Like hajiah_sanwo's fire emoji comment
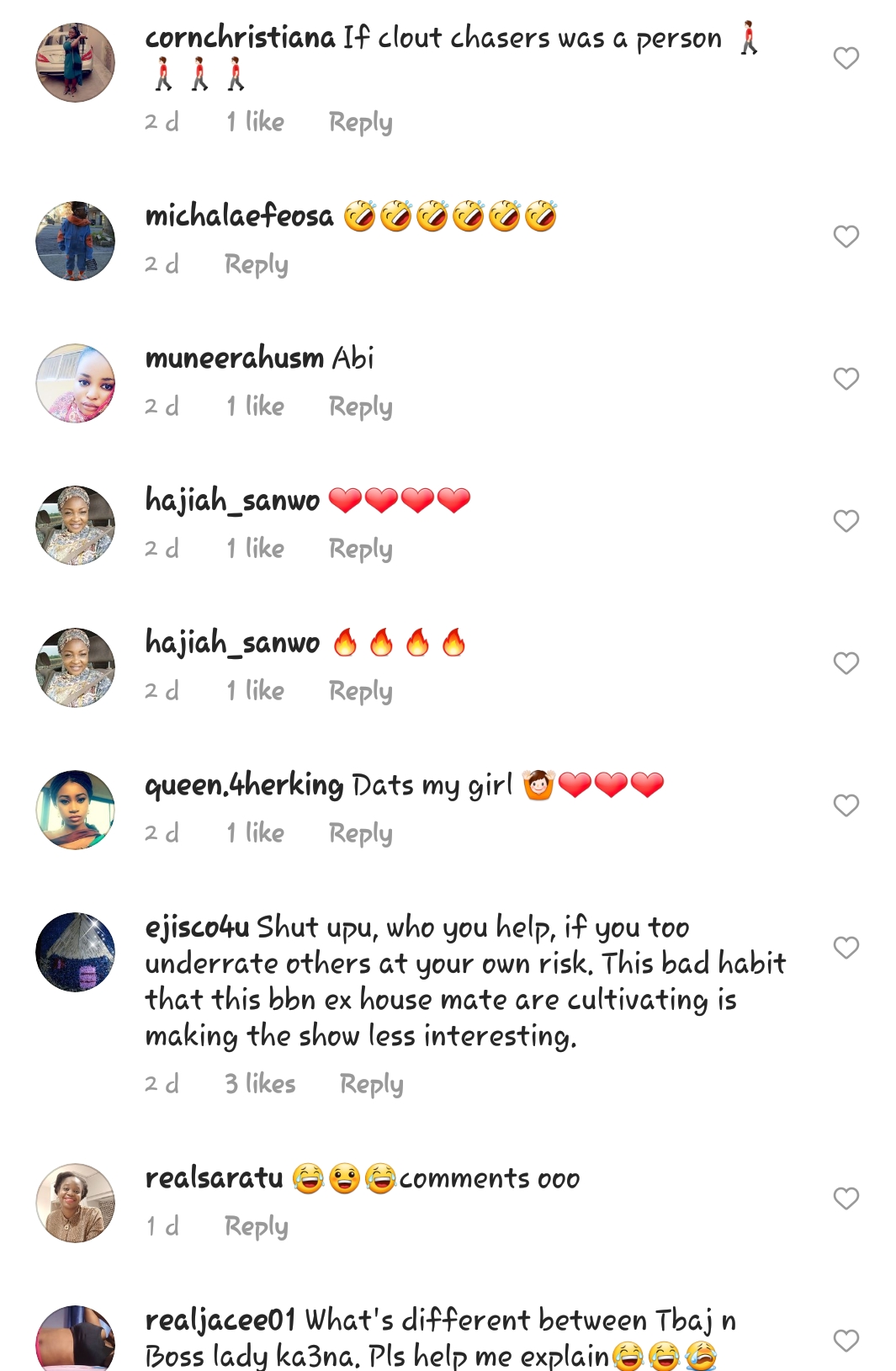 click(x=846, y=663)
